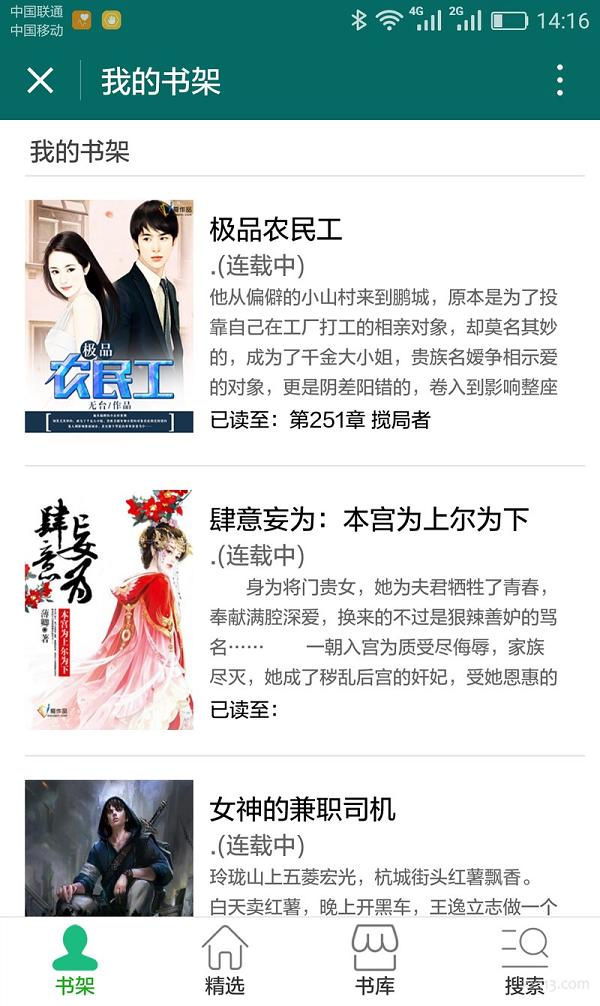Open the 搜索 tab
Image resolution: width=600 pixels, height=1006 pixels.
point(525,961)
